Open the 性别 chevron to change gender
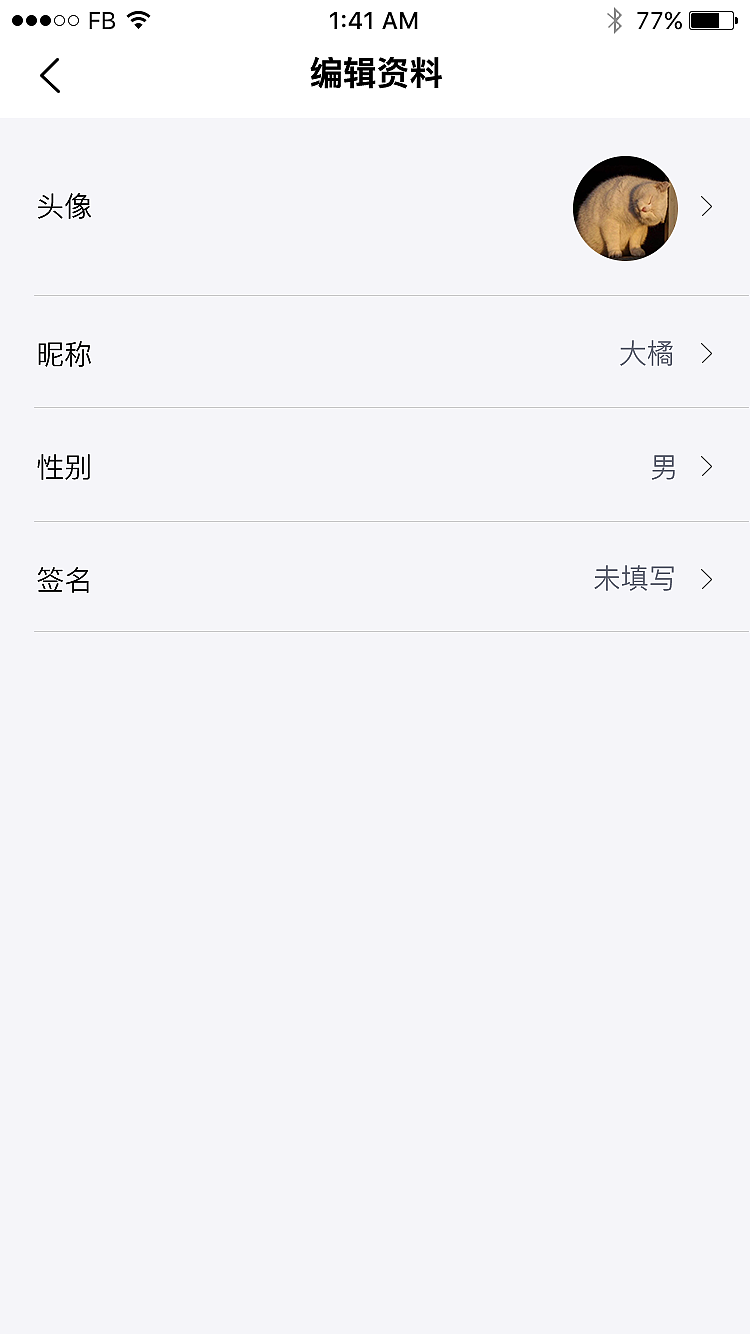This screenshot has height=1334, width=750. pyautogui.click(x=707, y=467)
